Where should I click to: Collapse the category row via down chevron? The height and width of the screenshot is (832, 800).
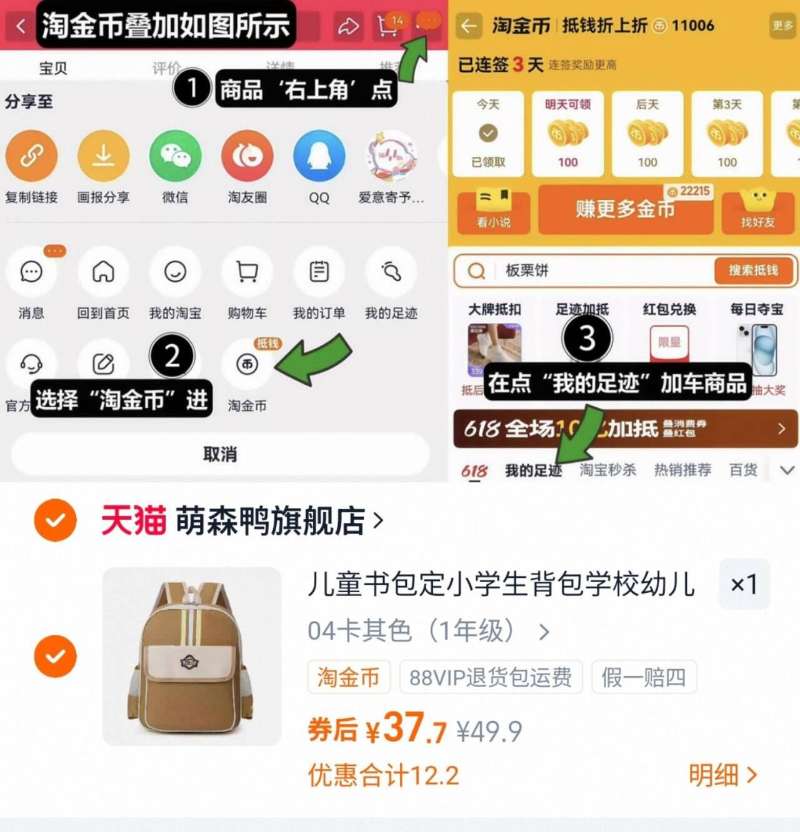pyautogui.click(x=786, y=470)
